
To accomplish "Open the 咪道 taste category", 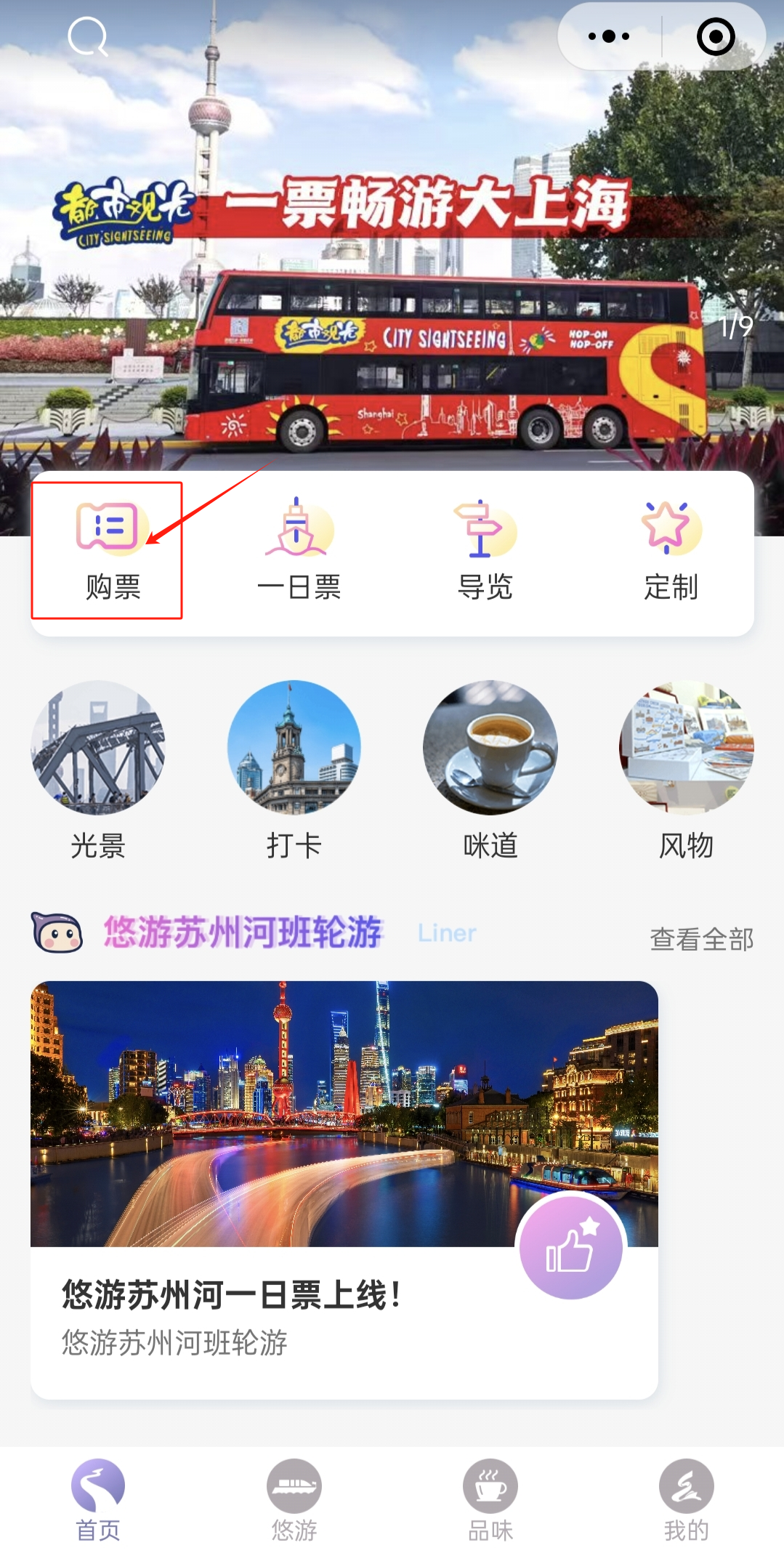I will [x=490, y=770].
